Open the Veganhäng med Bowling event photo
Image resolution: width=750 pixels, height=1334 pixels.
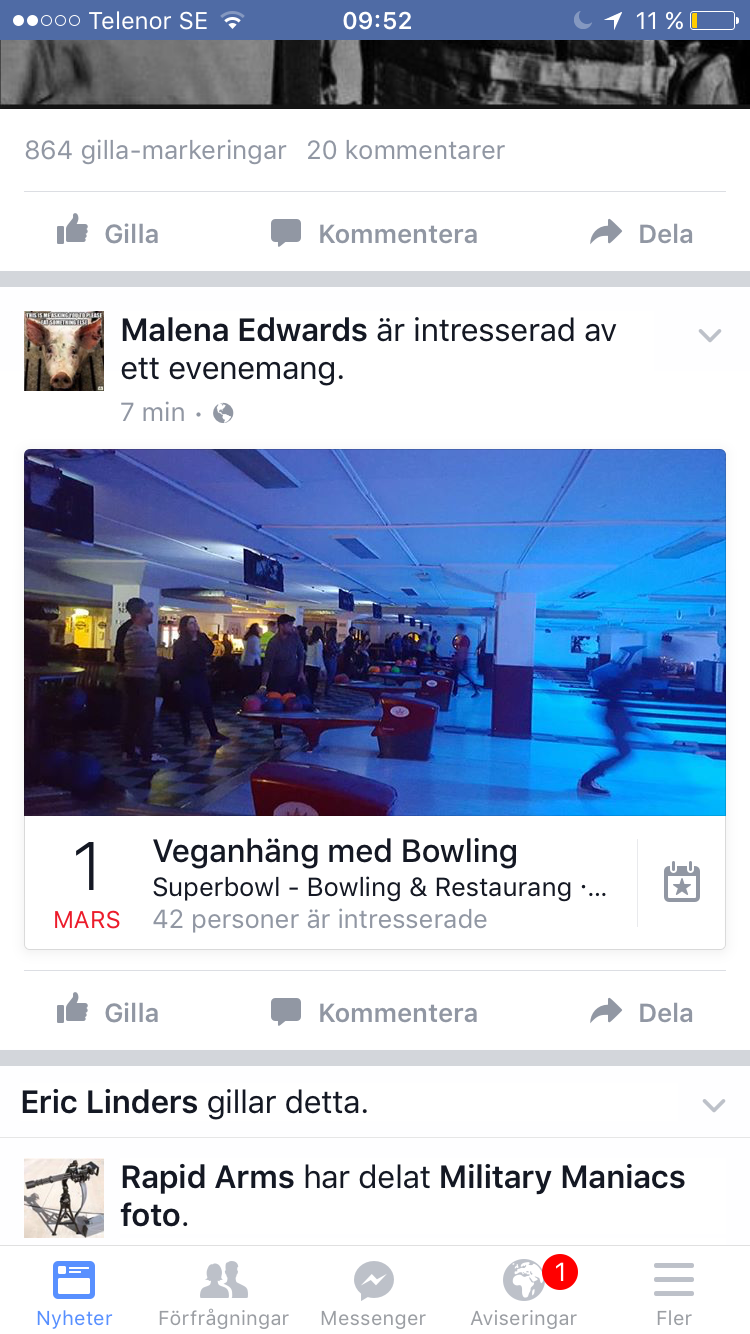[375, 633]
